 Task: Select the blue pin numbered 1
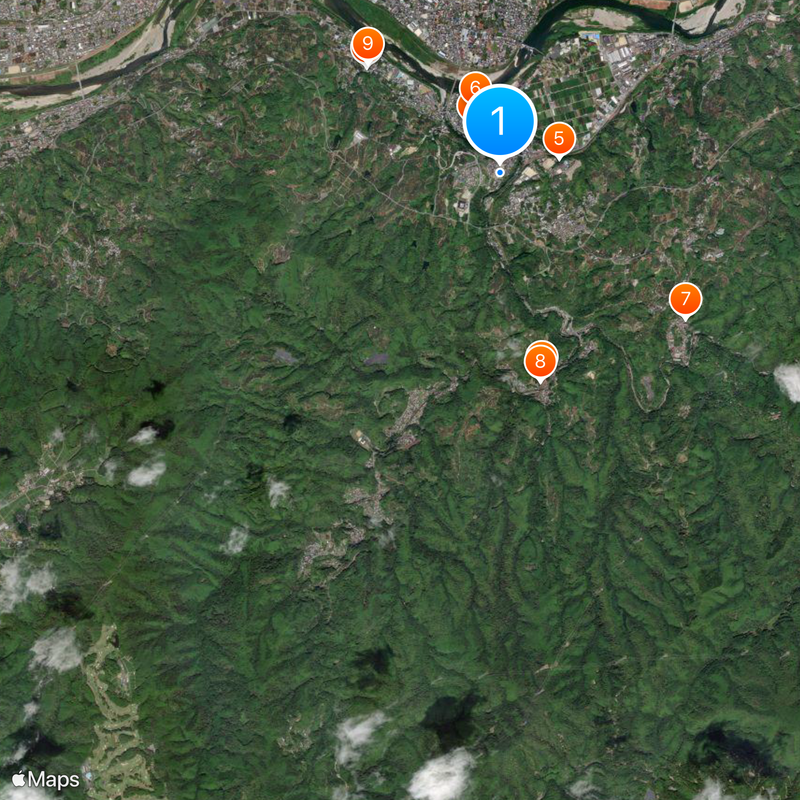[499, 122]
